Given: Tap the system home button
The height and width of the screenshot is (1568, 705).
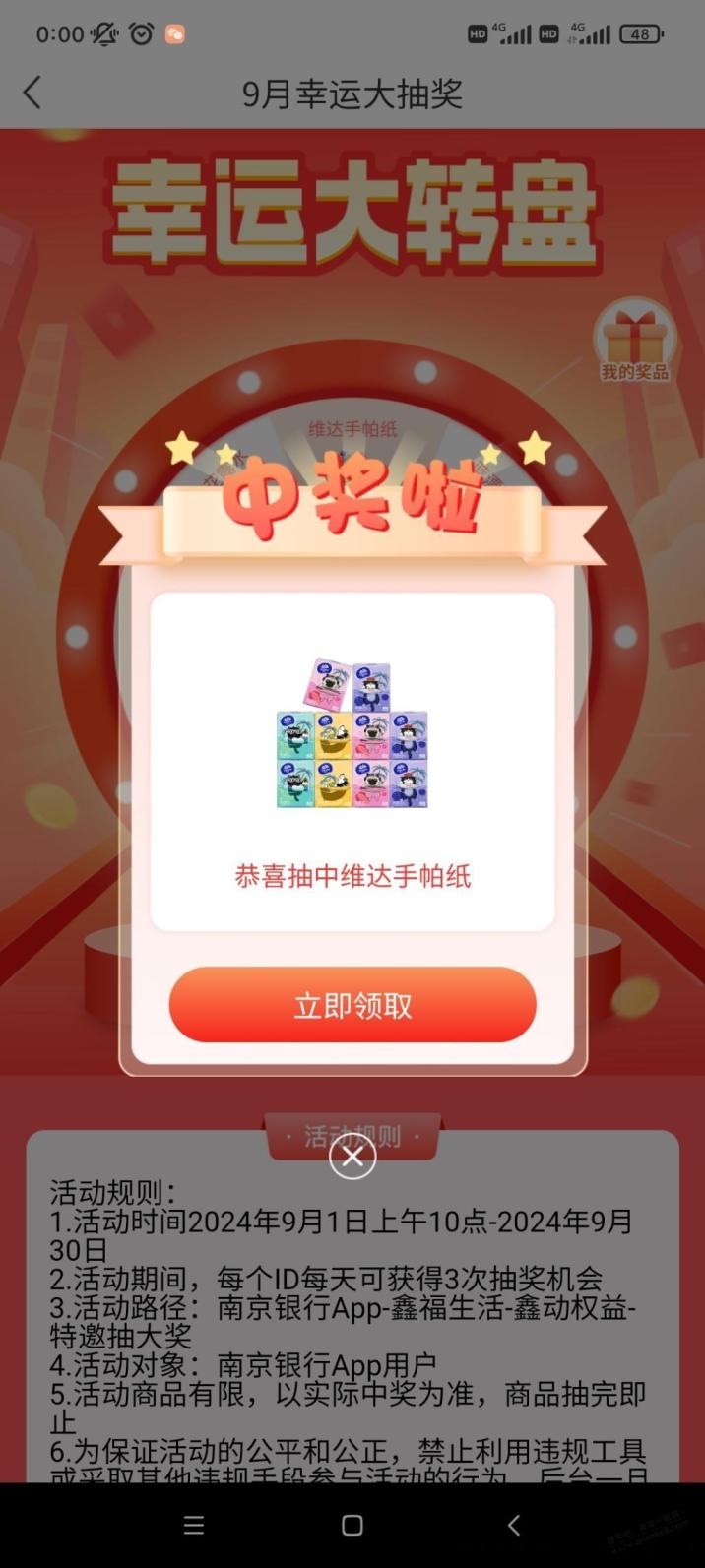Looking at the screenshot, I should [x=352, y=1525].
